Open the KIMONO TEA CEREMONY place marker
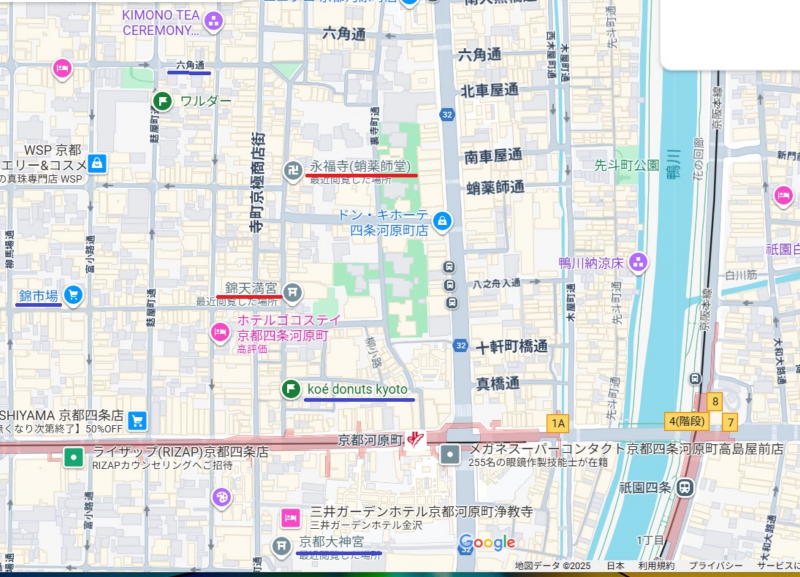Screen dimensions: 800x577 point(213,21)
